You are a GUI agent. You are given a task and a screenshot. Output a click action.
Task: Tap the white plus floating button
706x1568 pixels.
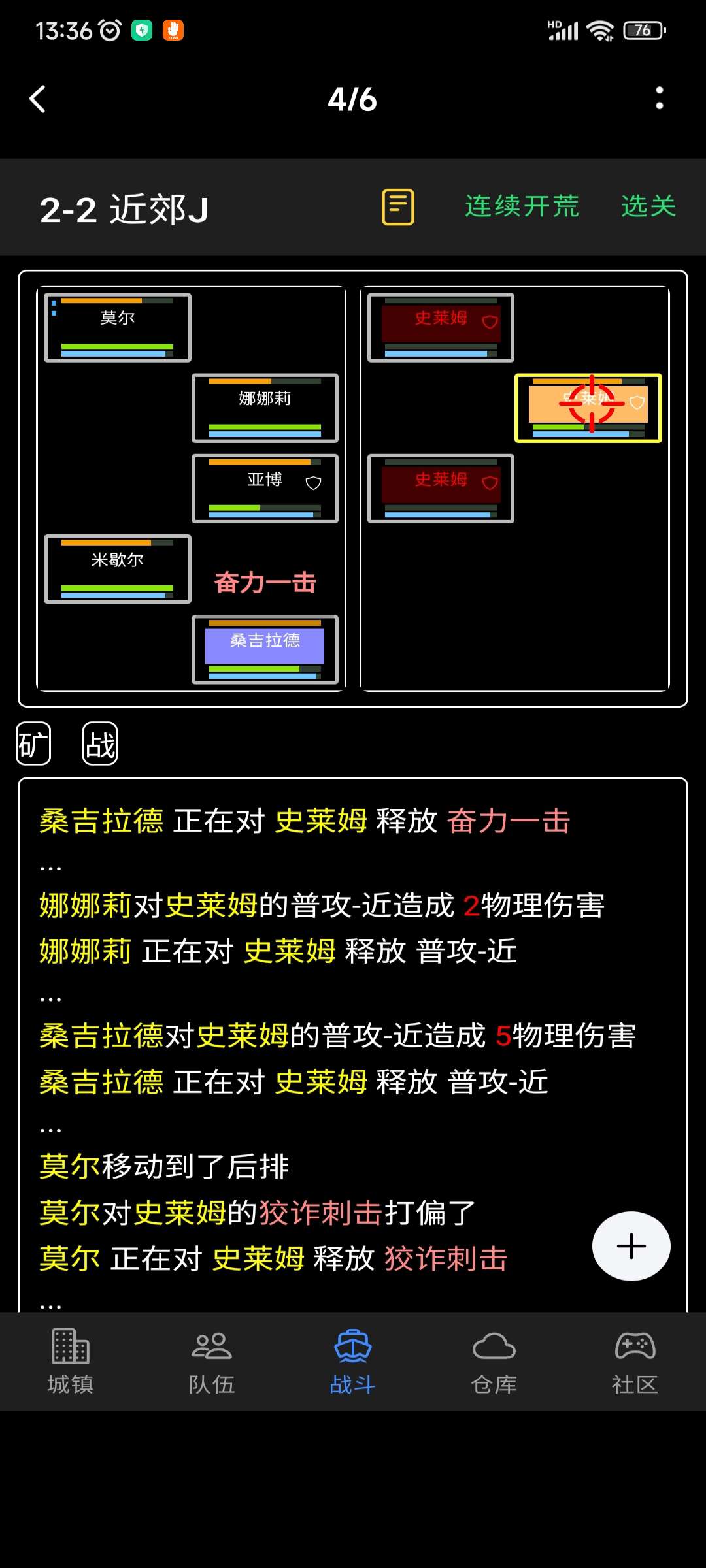coord(631,1246)
